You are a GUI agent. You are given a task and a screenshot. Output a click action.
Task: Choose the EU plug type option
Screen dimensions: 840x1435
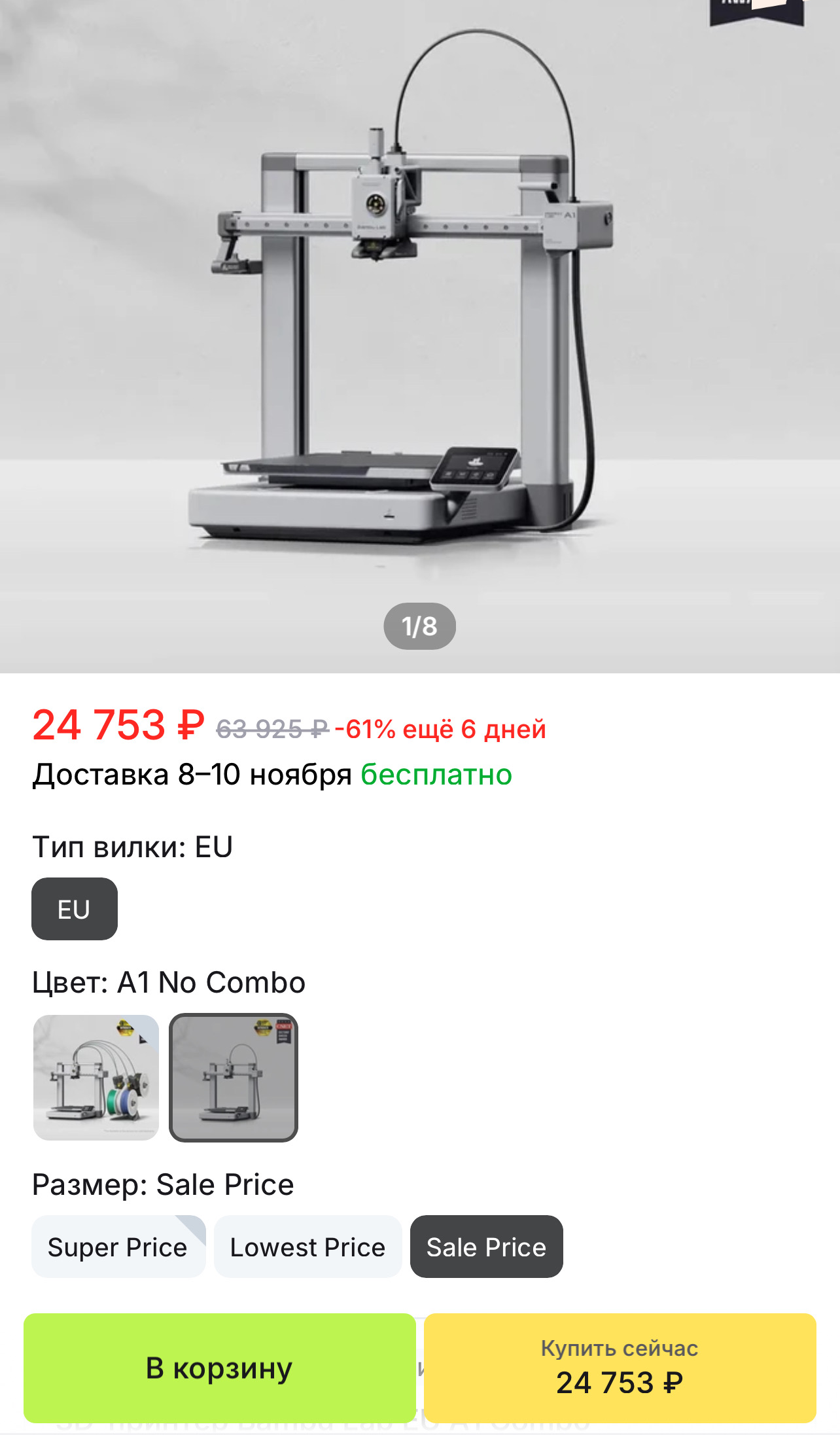point(74,909)
